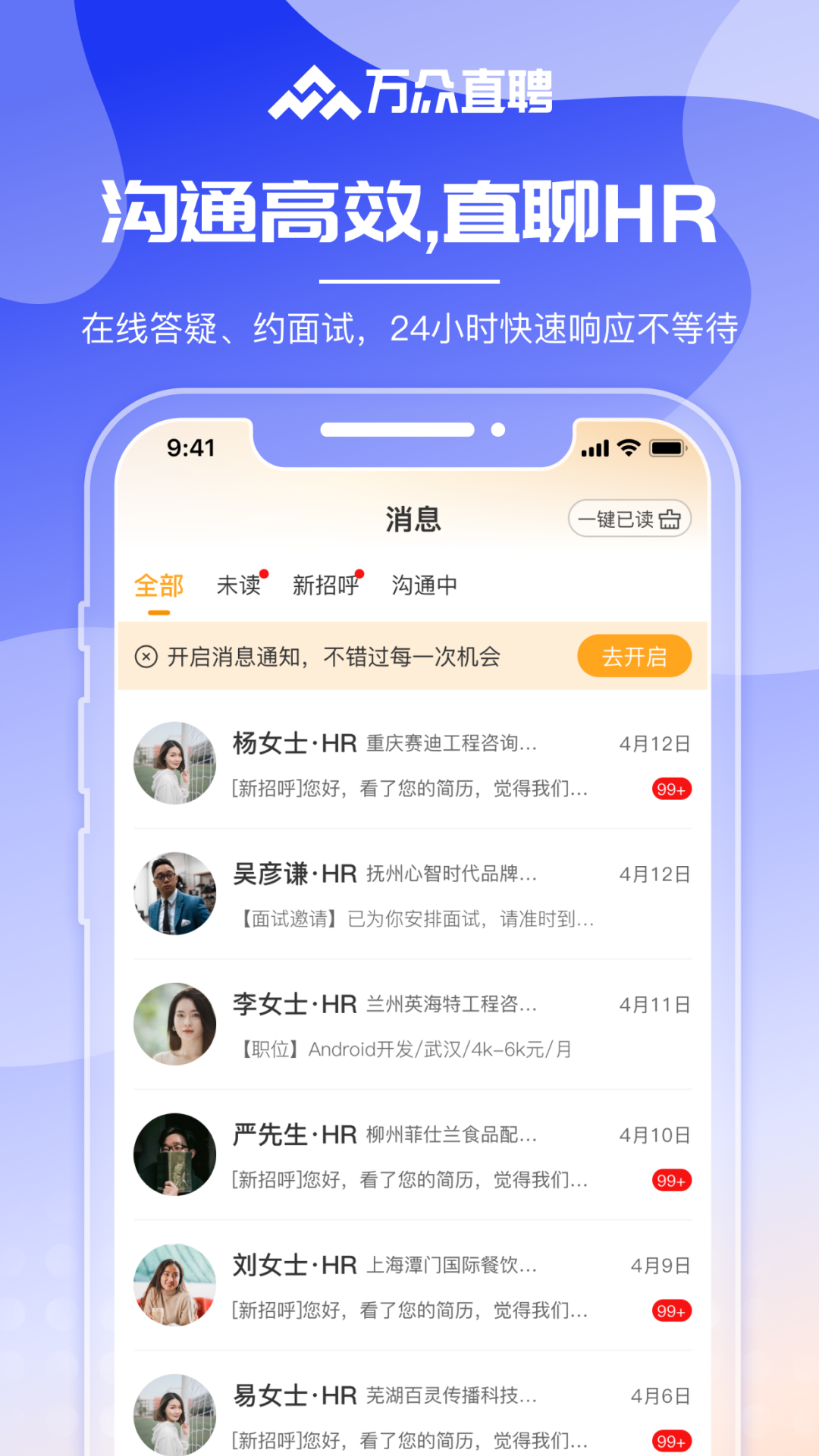Viewport: 819px width, 1456px height.
Task: Tap the battery indicator in the status bar
Action: pyautogui.click(x=668, y=447)
